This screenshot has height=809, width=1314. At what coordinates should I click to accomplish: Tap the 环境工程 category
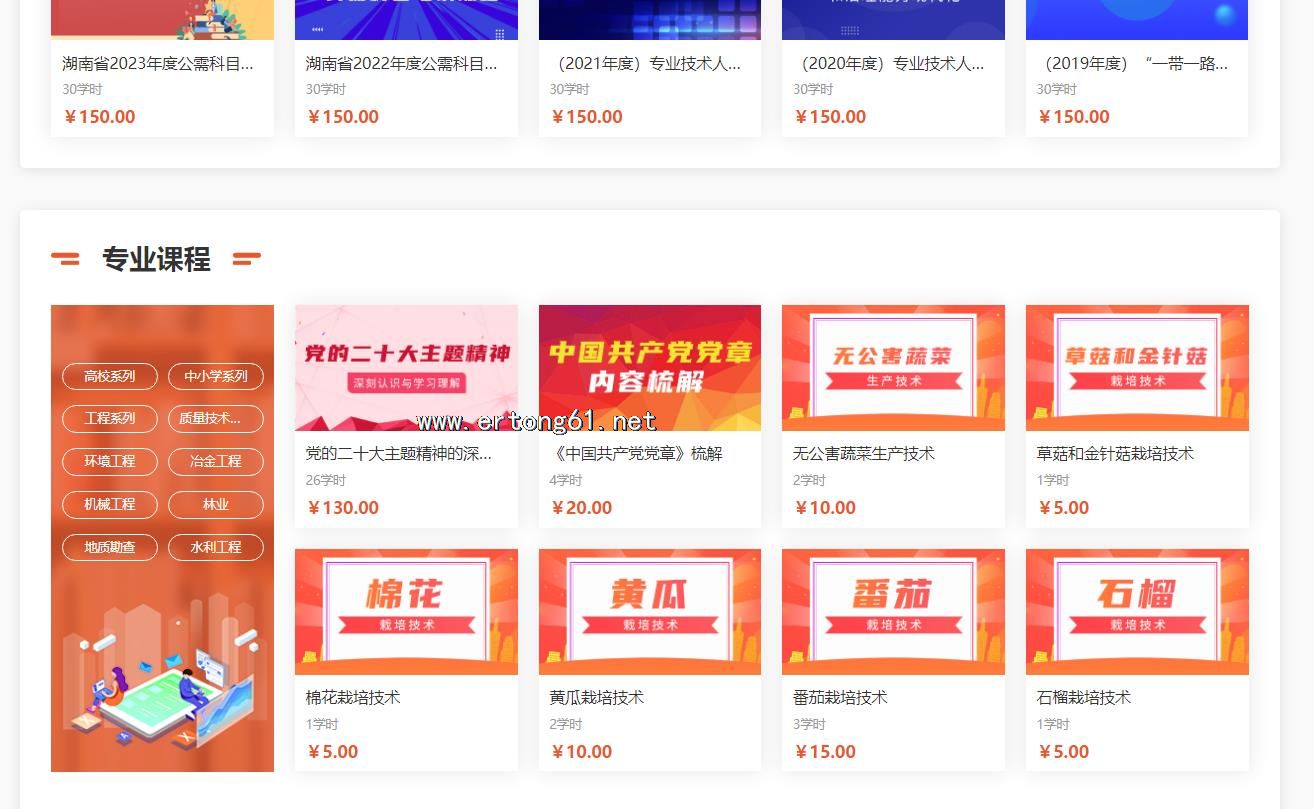click(109, 461)
